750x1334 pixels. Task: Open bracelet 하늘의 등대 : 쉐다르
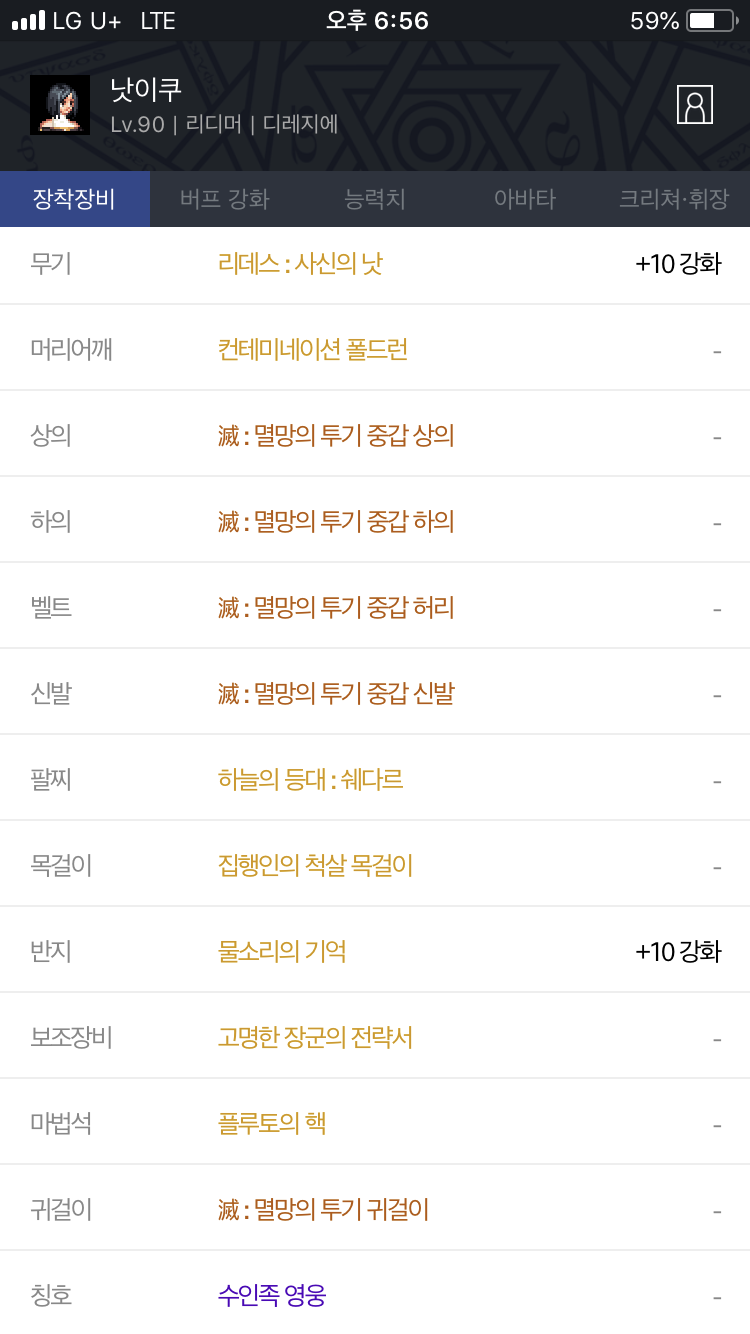[x=310, y=780]
